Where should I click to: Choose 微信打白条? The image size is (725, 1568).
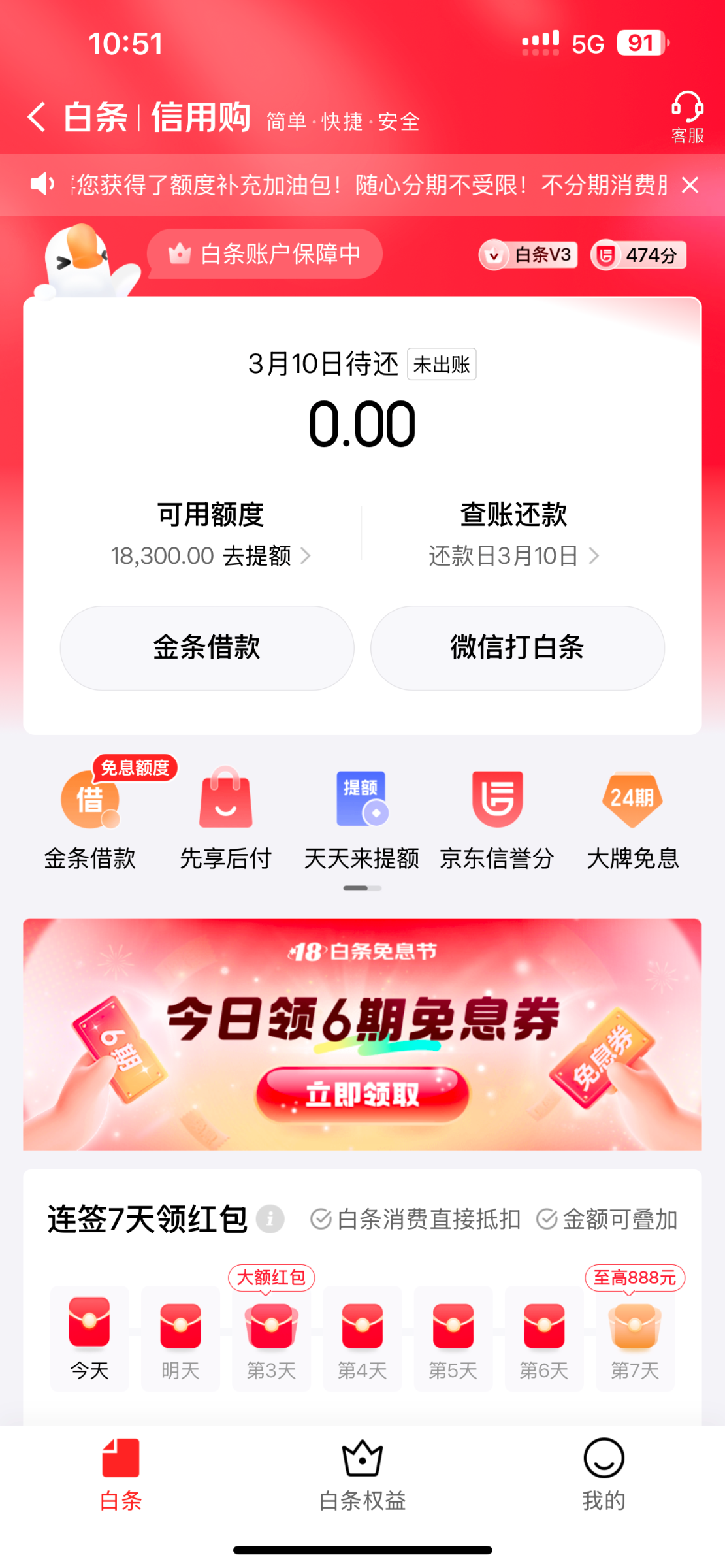click(517, 647)
